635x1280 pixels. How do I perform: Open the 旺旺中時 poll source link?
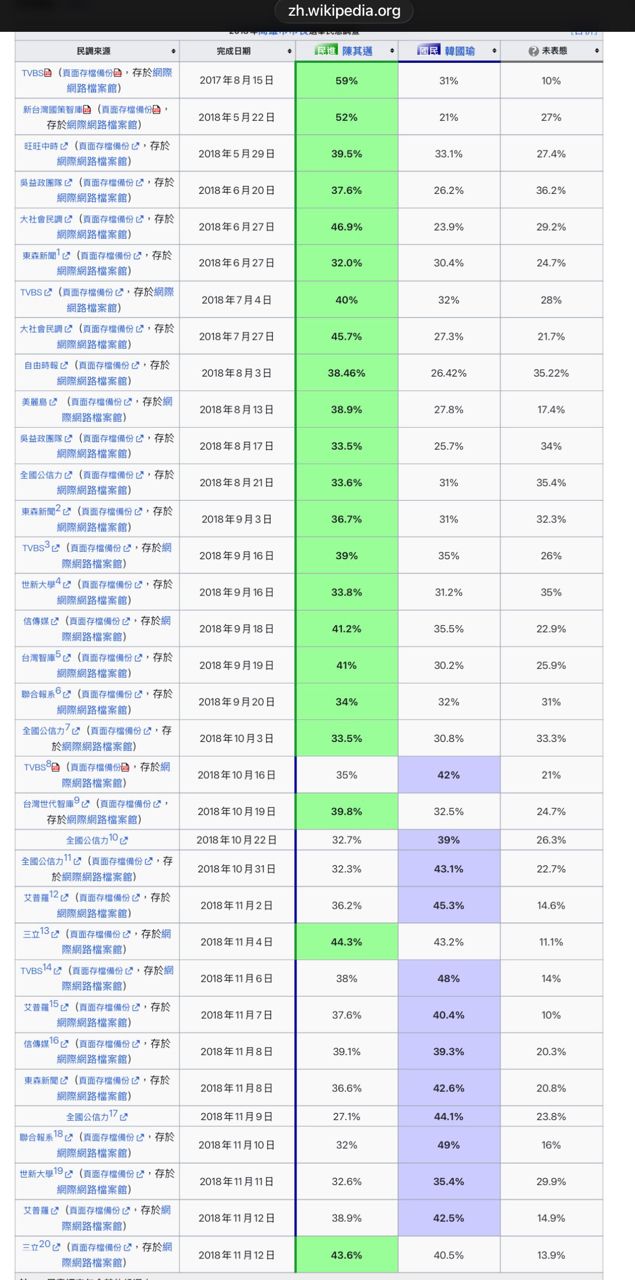click(41, 146)
